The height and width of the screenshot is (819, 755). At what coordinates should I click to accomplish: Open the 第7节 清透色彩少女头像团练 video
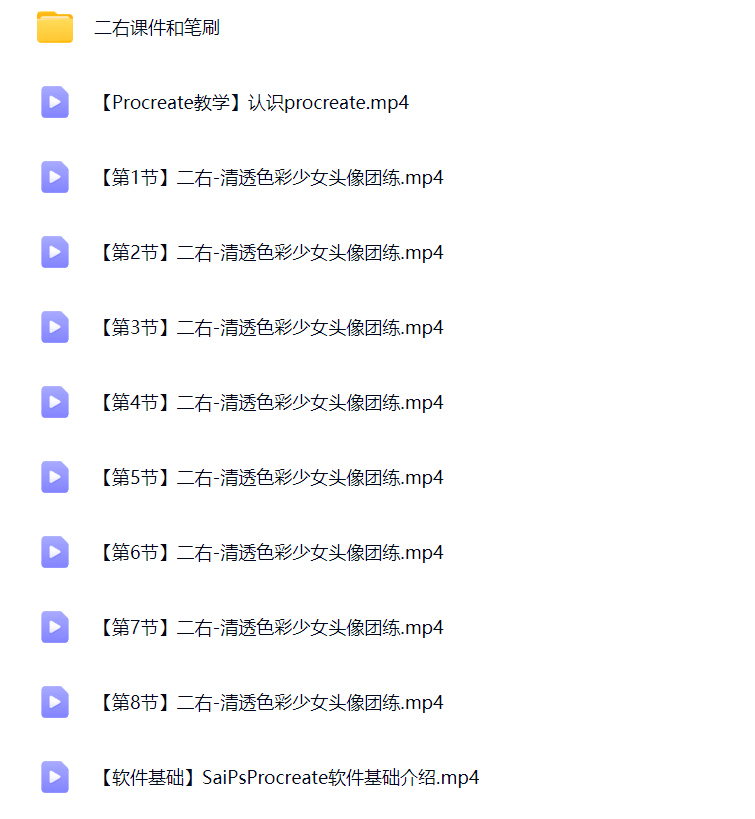270,628
